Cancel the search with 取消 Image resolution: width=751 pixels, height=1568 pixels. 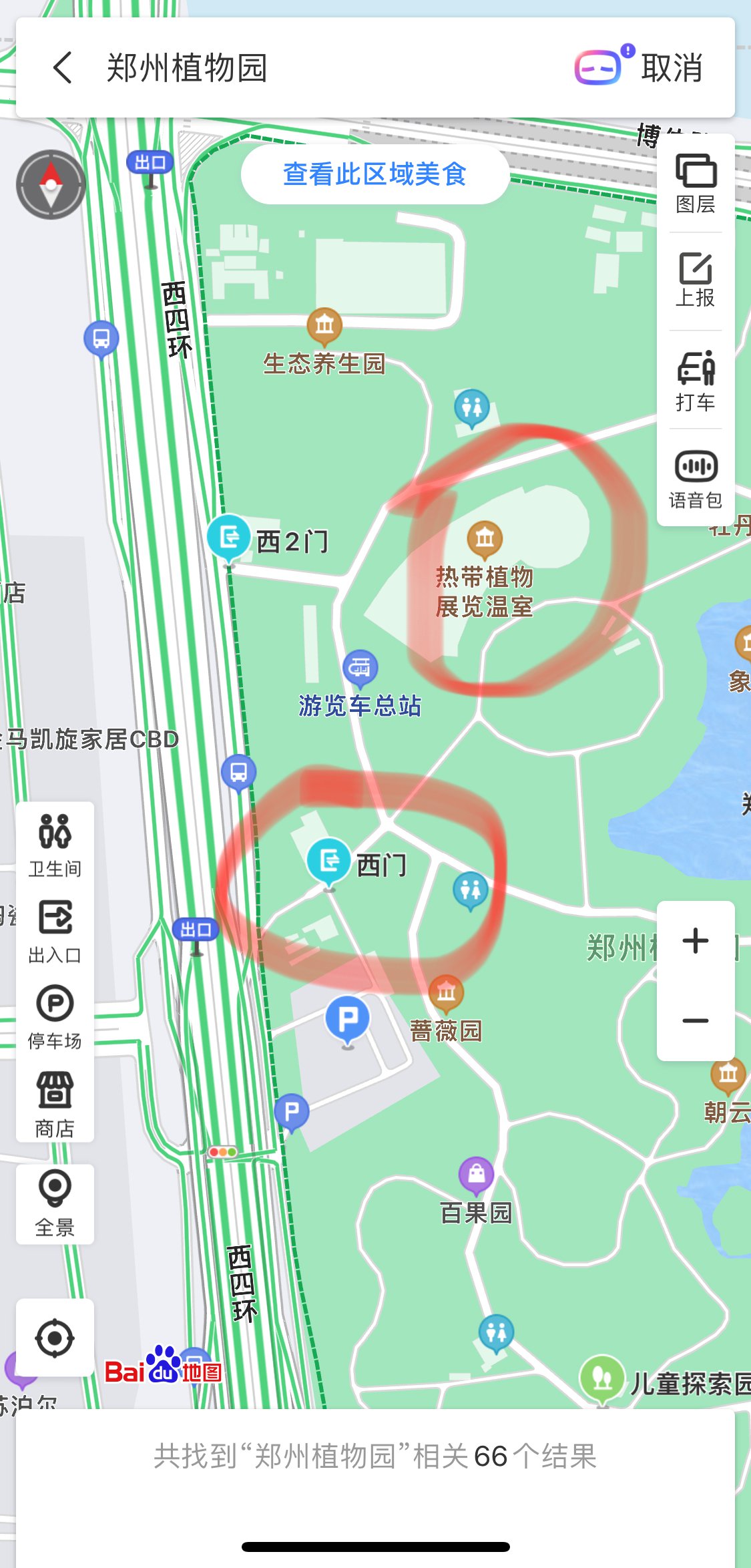[672, 67]
